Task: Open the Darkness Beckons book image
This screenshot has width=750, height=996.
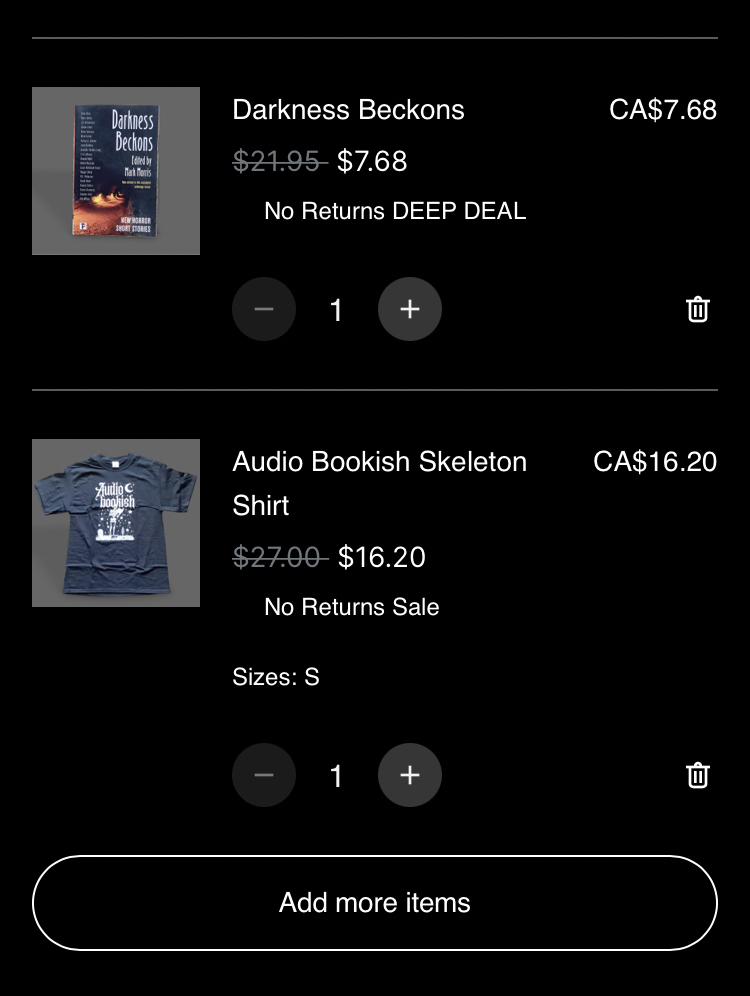Action: pos(116,171)
